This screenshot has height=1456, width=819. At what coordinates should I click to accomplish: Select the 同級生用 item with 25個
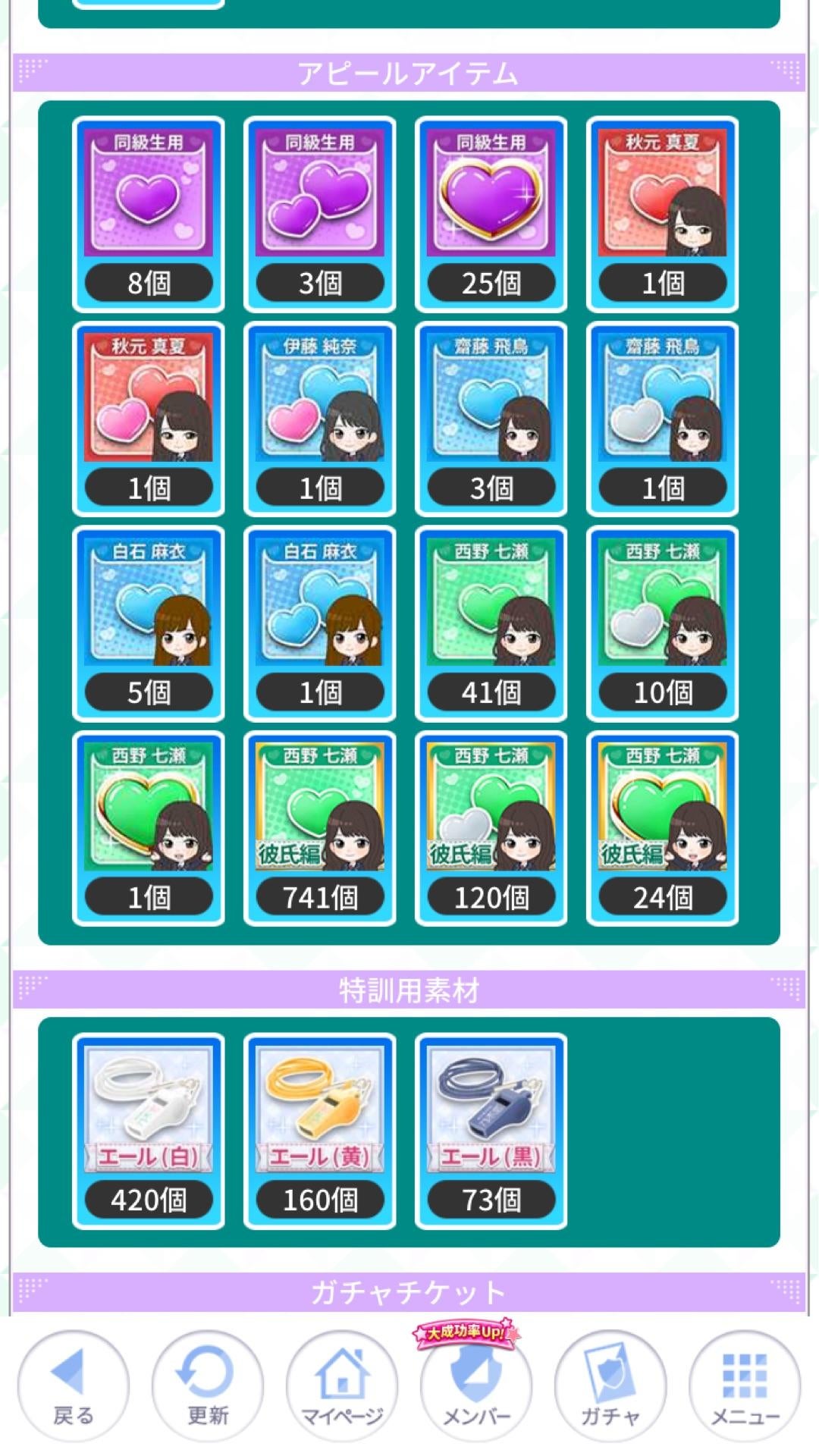(491, 214)
